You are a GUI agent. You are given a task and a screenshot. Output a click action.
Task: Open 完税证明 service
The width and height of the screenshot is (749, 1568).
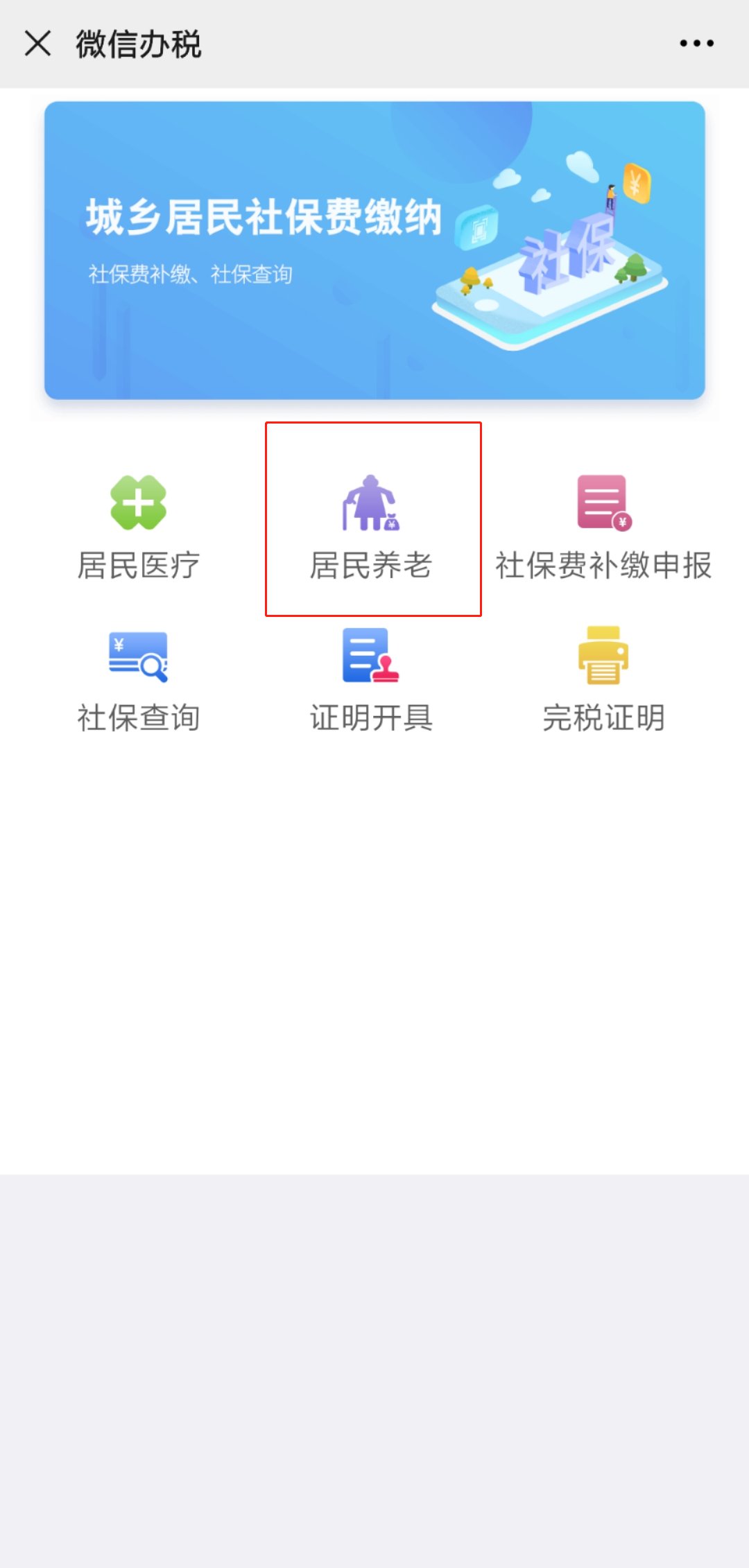(x=603, y=681)
